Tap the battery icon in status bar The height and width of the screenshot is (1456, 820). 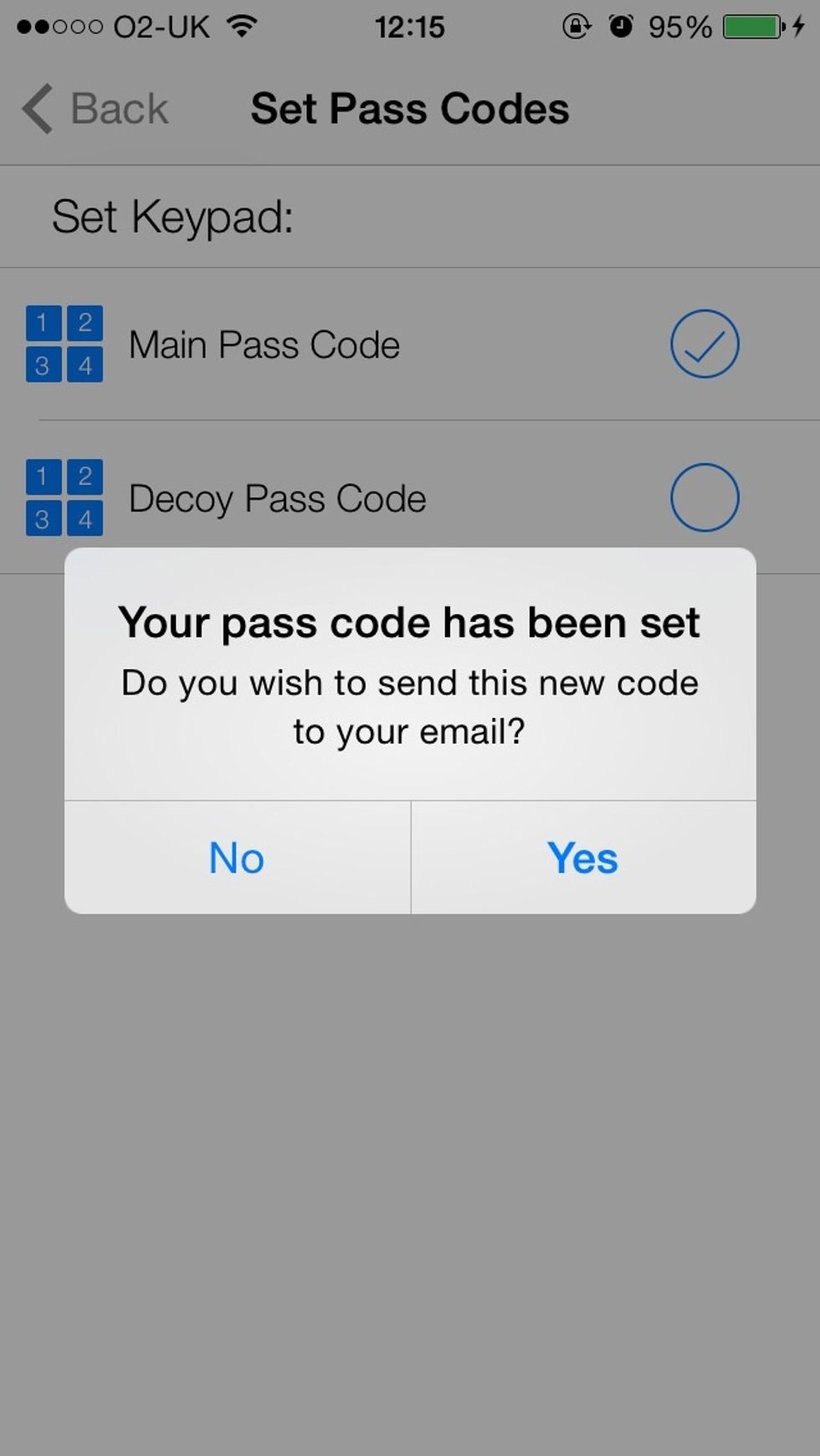click(751, 25)
